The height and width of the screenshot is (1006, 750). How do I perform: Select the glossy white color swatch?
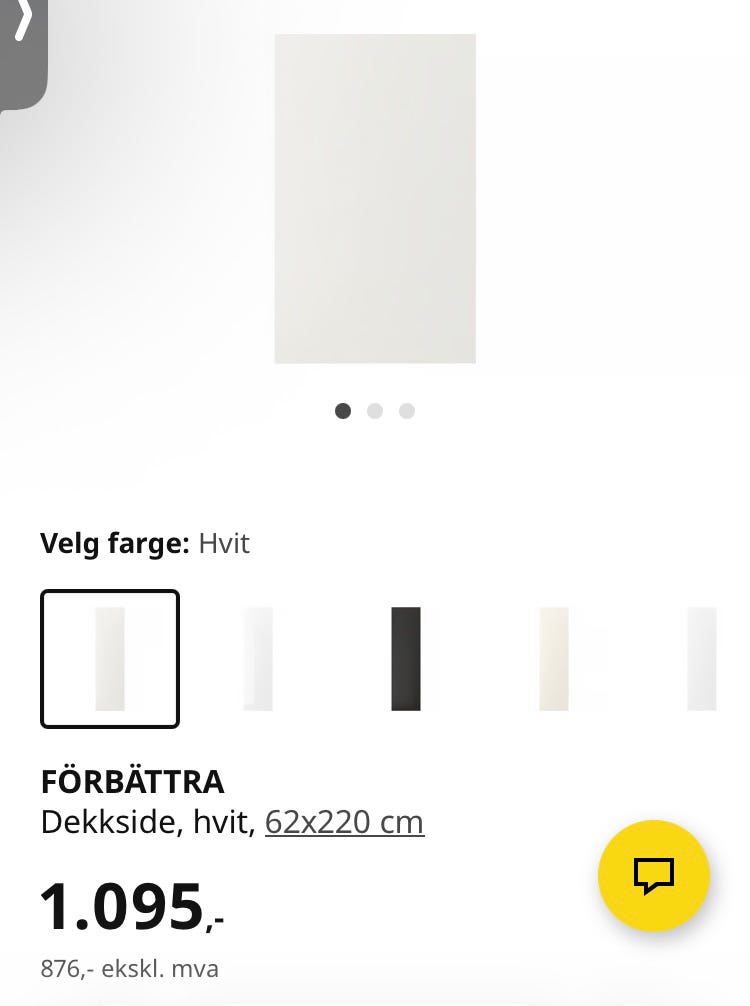[259, 658]
